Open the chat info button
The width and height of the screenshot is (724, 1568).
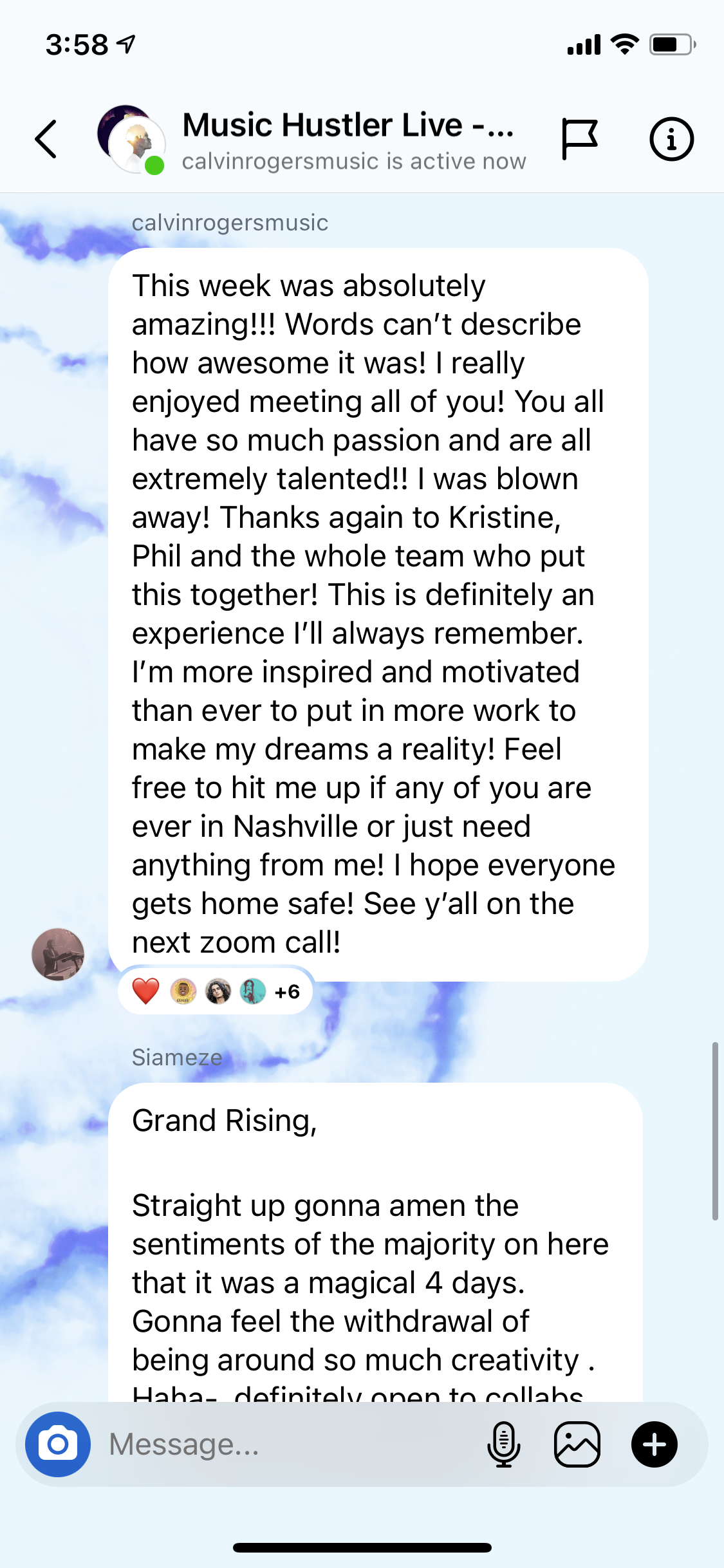click(671, 139)
